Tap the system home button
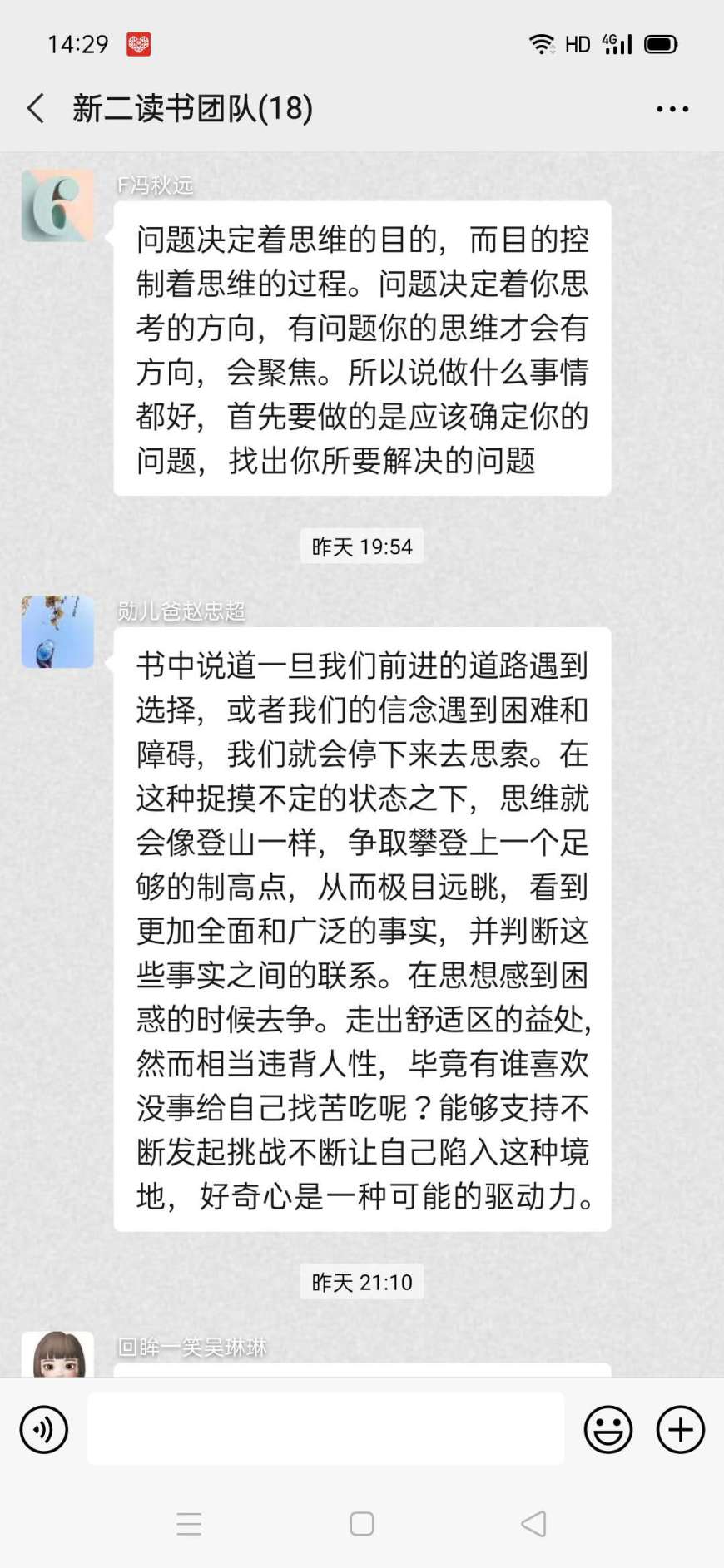Image resolution: width=724 pixels, height=1568 pixels. pyautogui.click(x=362, y=1524)
